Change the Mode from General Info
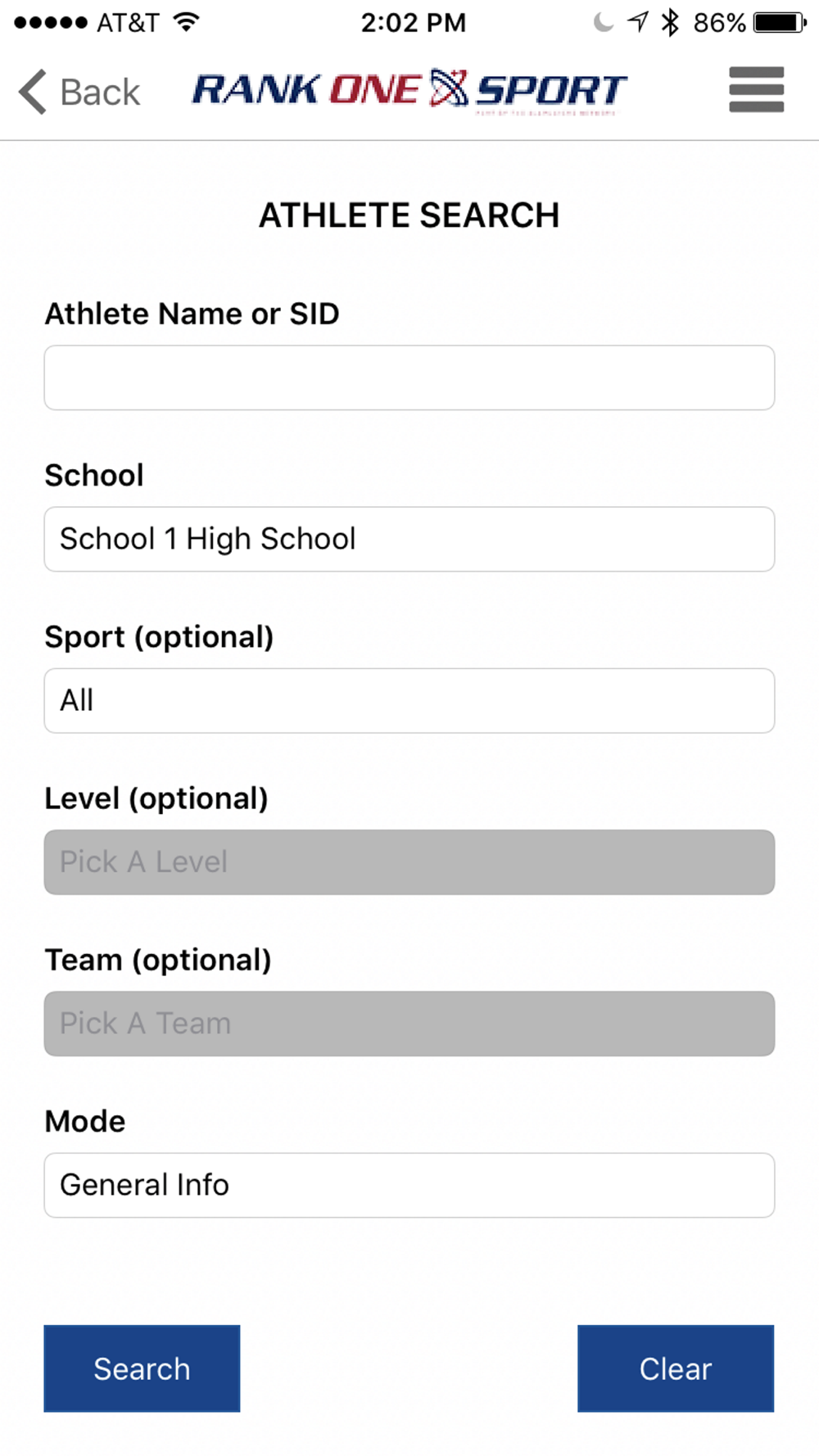This screenshot has height=1456, width=819. 409,1184
